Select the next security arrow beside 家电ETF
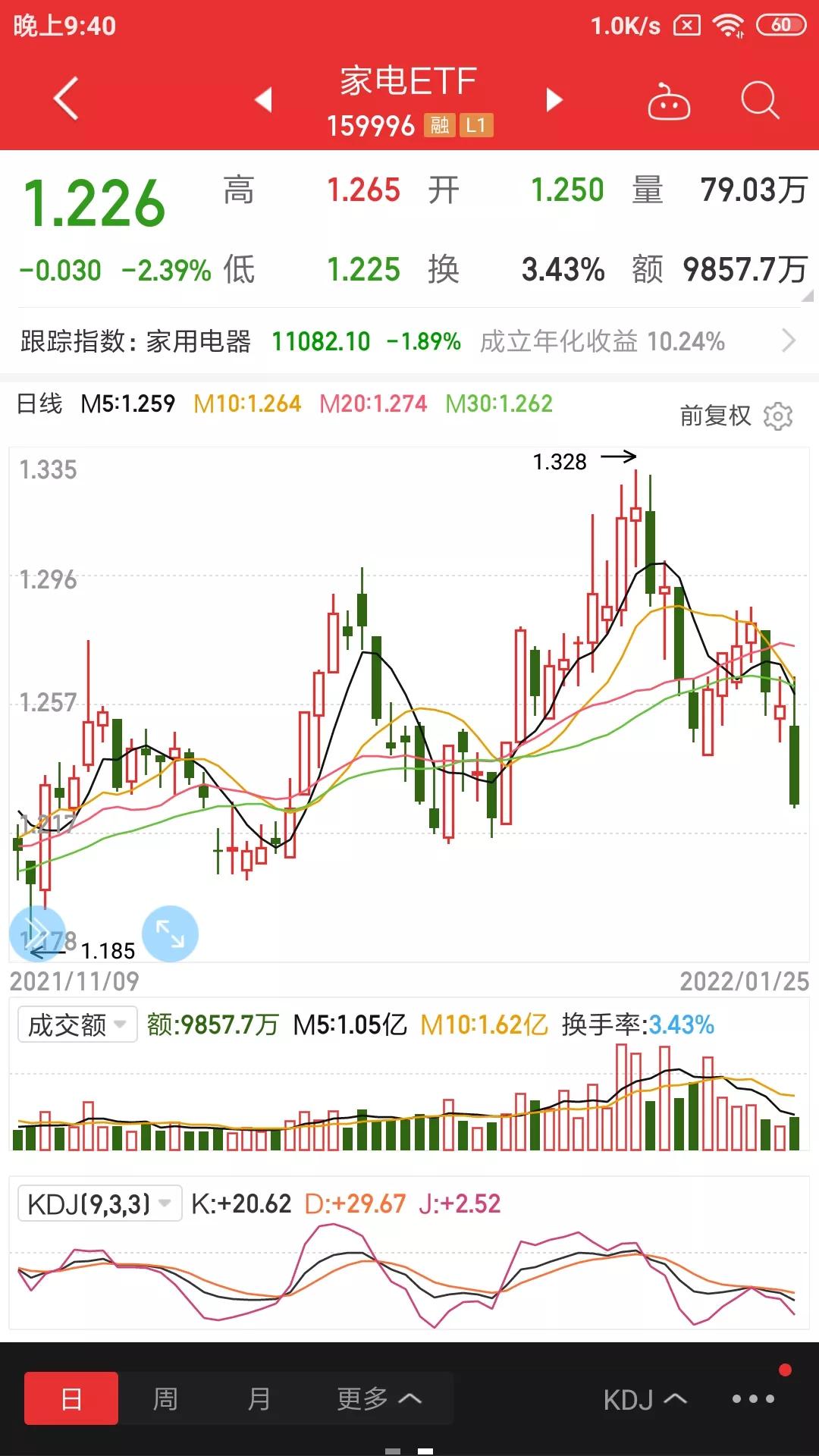 tap(554, 99)
